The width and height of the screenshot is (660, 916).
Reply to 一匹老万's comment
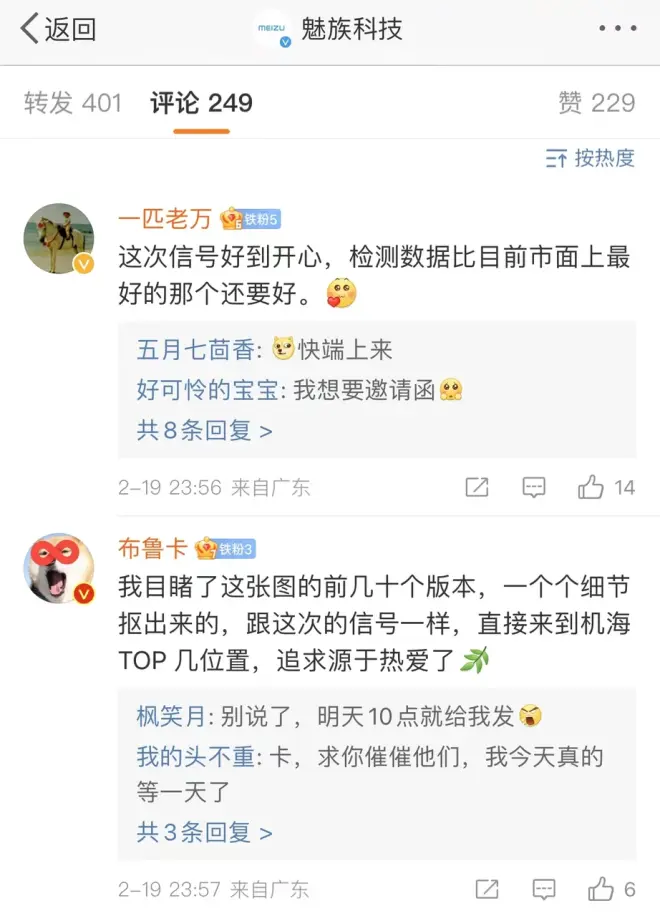point(534,487)
